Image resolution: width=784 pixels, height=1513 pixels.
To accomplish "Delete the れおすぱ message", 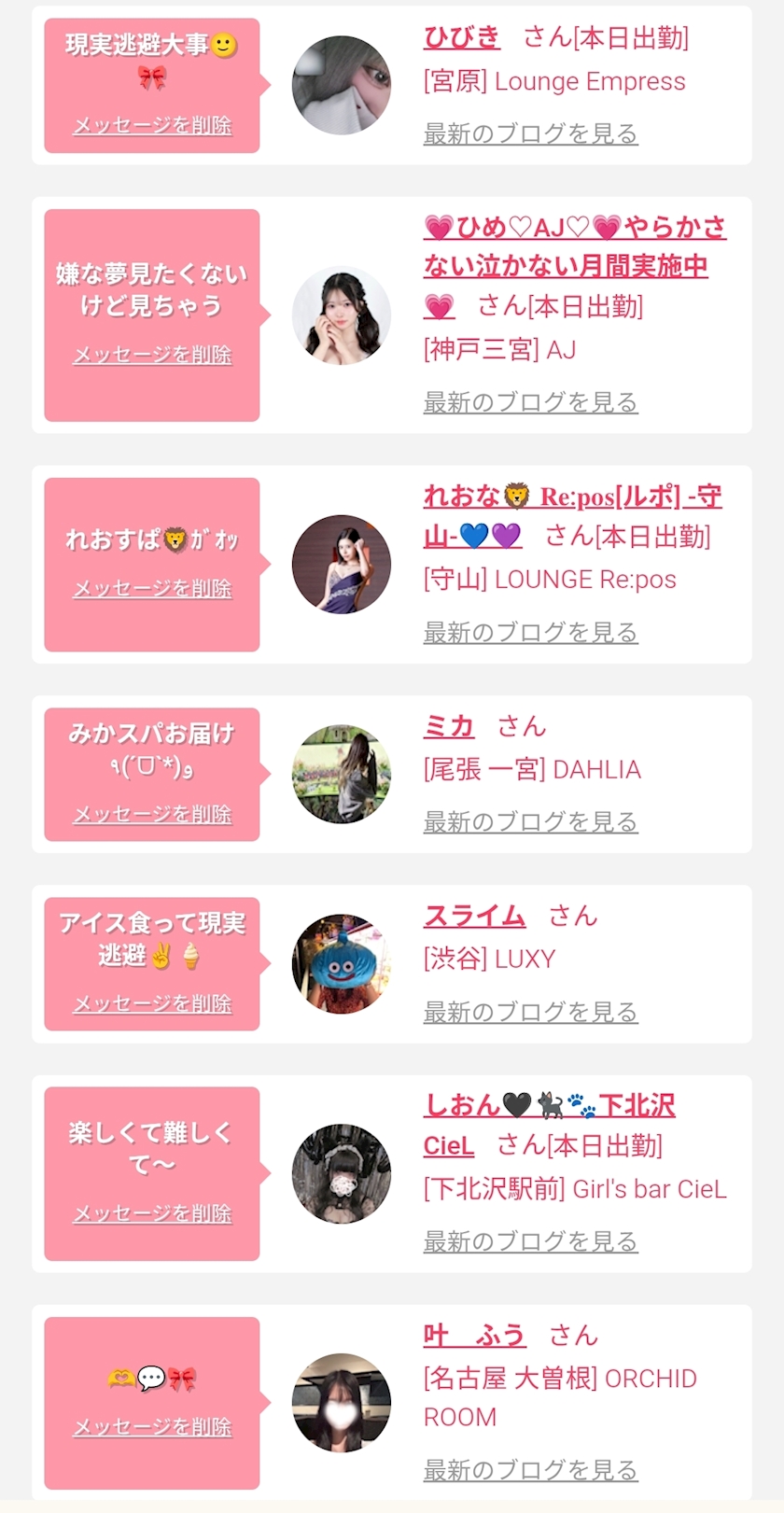I will click(152, 588).
